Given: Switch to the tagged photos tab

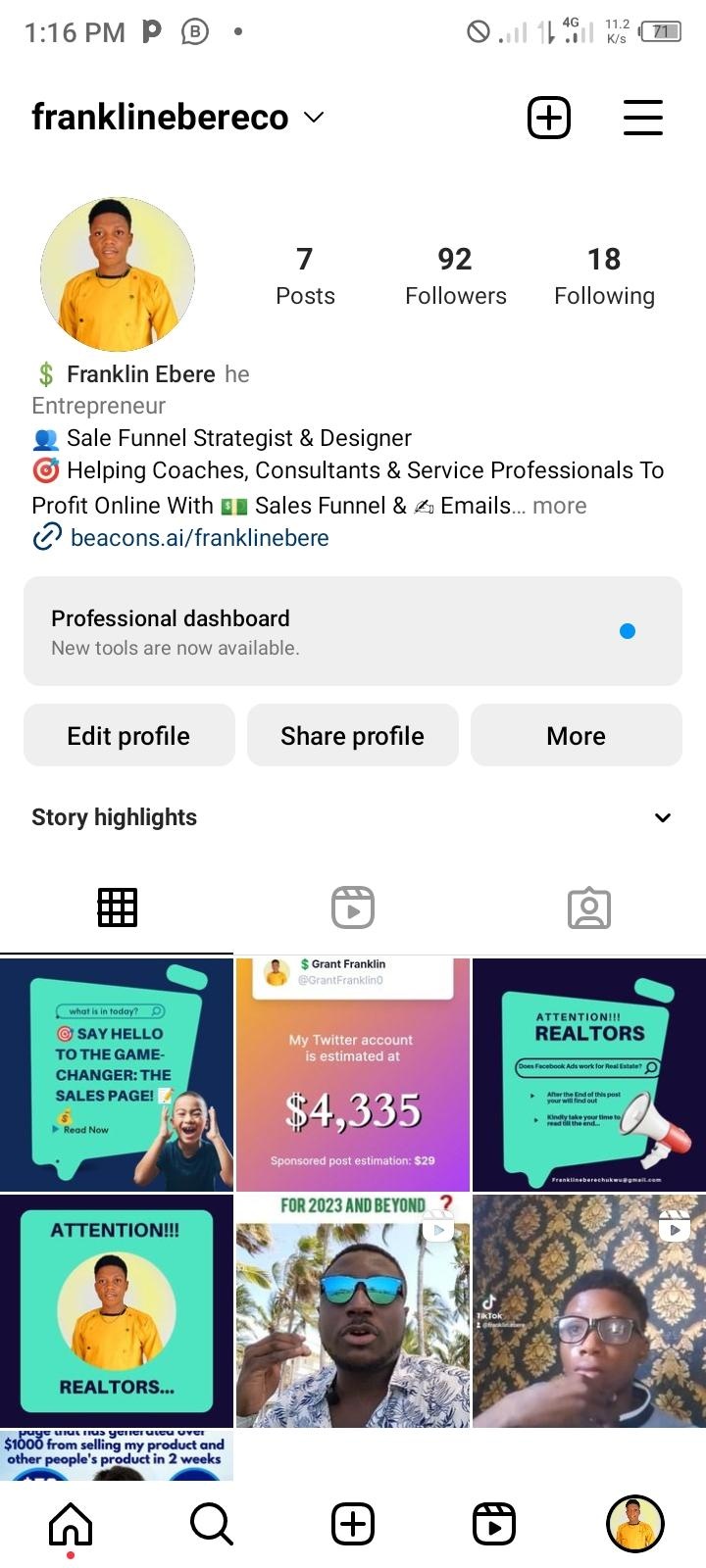Looking at the screenshot, I should (x=588, y=907).
